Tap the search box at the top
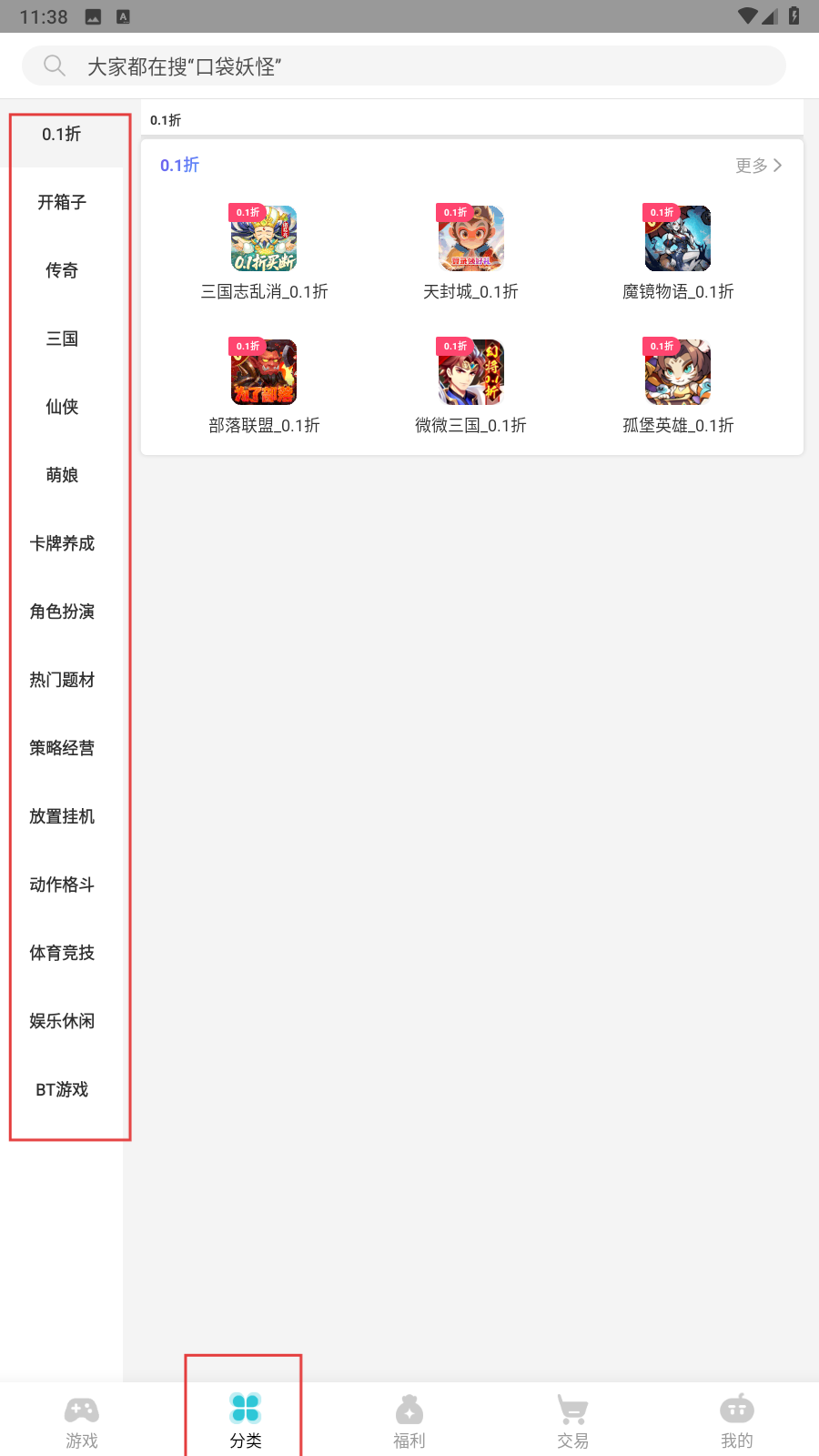The width and height of the screenshot is (819, 1456). (x=404, y=66)
